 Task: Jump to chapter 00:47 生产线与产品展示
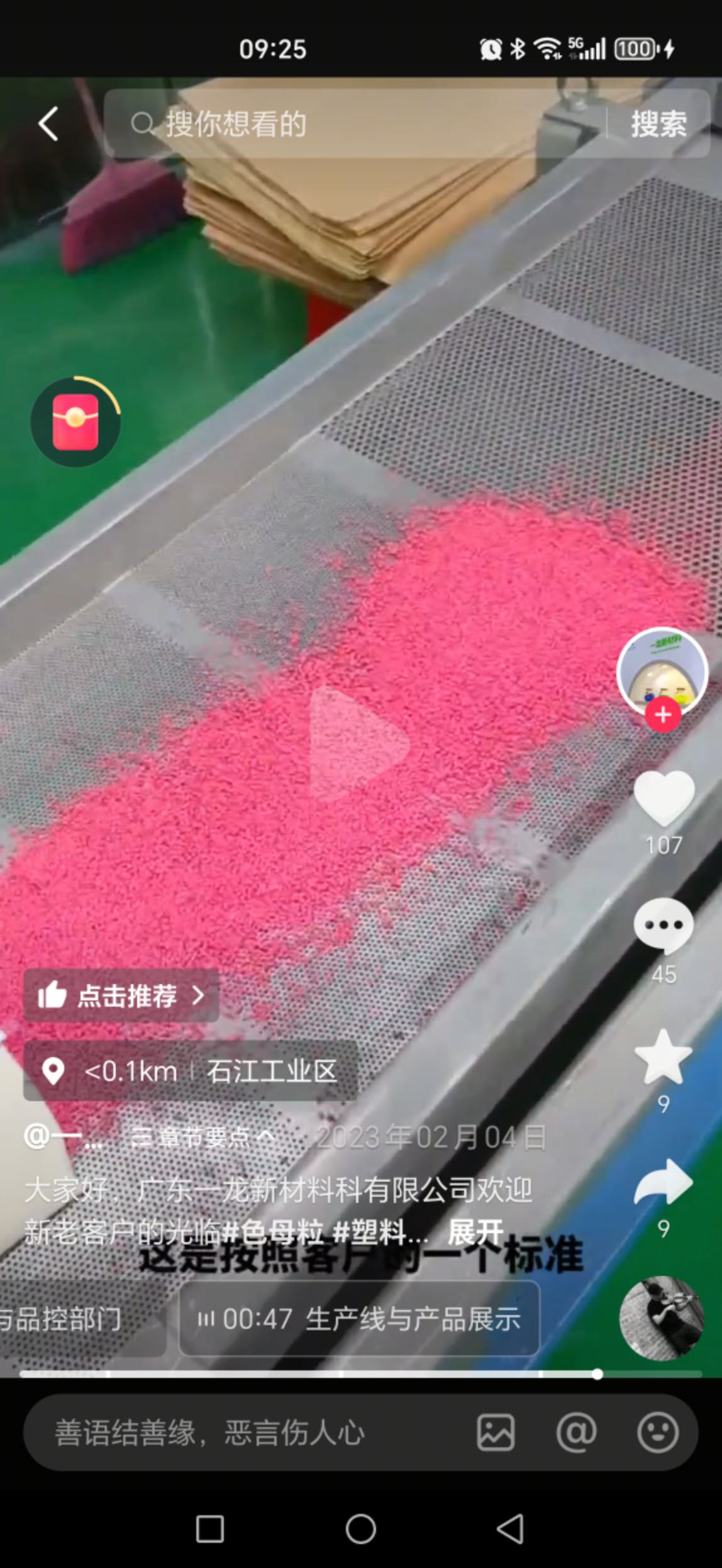click(359, 1319)
